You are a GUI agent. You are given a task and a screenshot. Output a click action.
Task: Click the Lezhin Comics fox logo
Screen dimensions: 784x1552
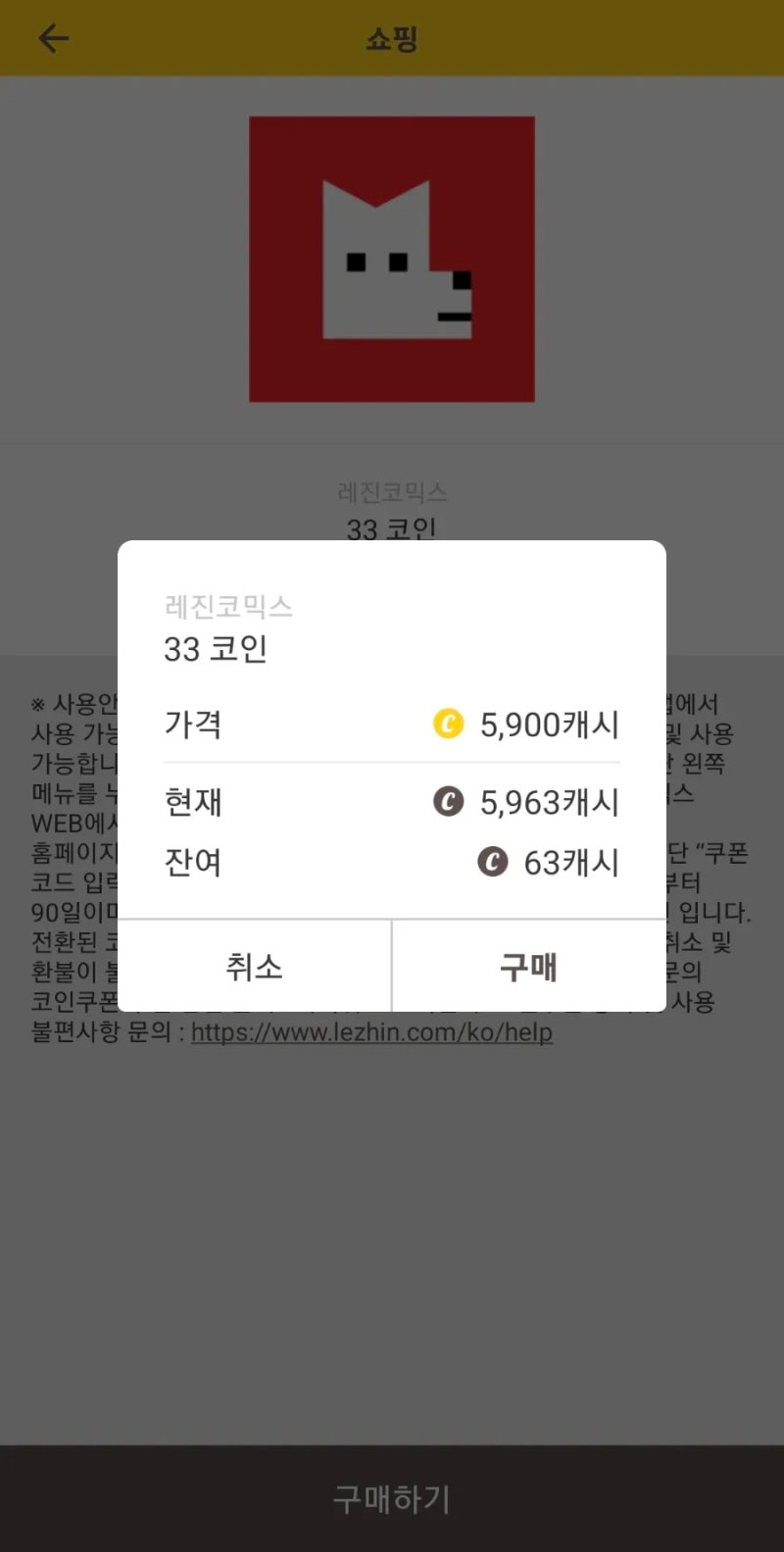[x=392, y=257]
